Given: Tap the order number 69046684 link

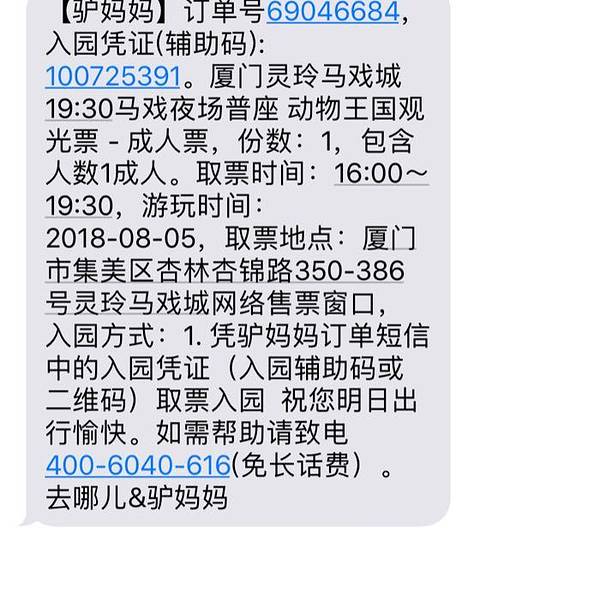Looking at the screenshot, I should click(322, 14).
